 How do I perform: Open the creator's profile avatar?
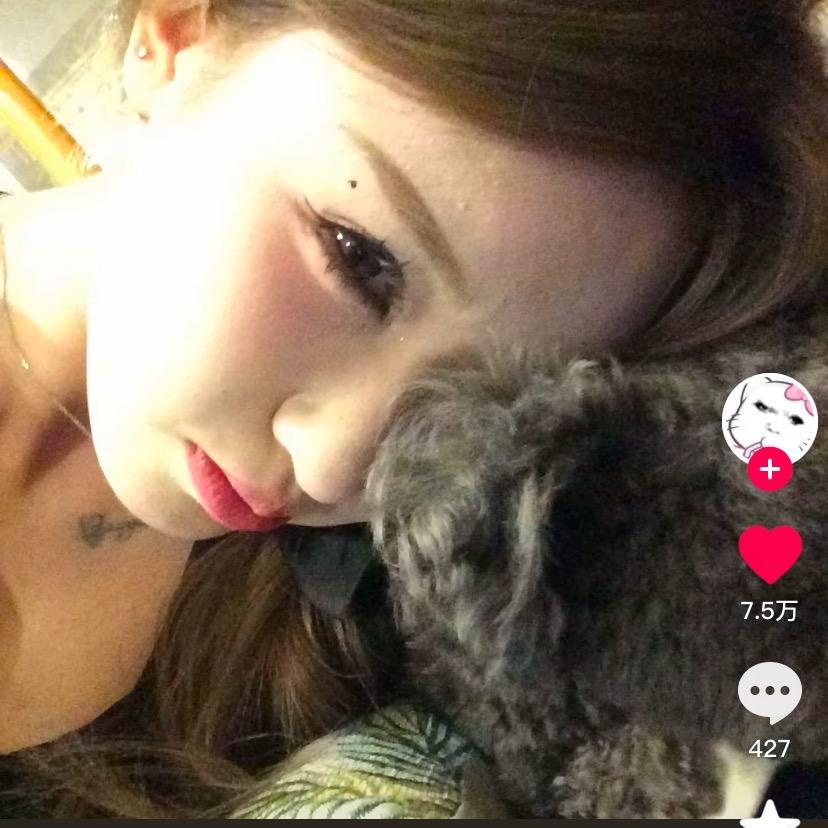pyautogui.click(x=769, y=417)
